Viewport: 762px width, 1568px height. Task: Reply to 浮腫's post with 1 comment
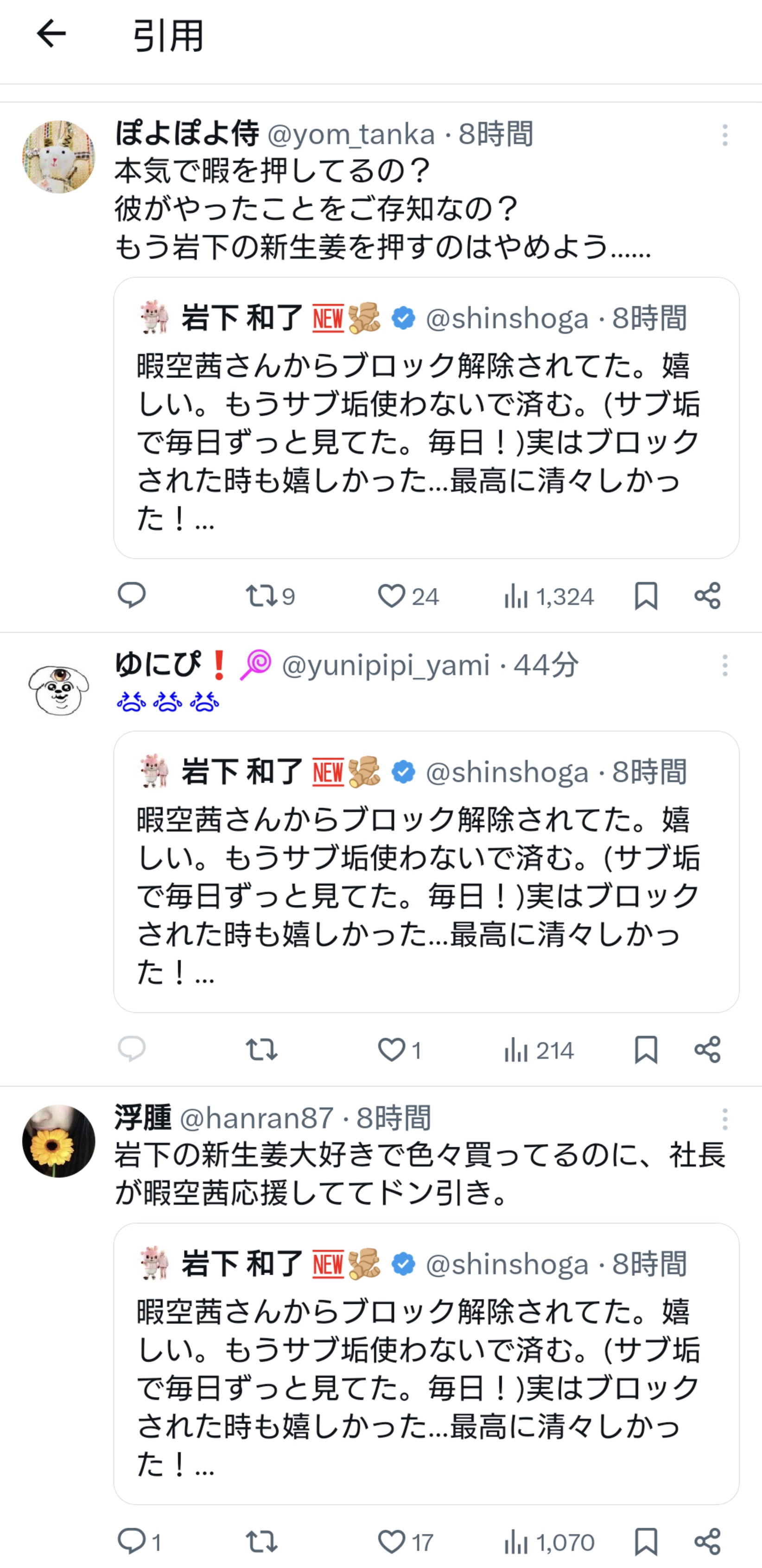139,1542
